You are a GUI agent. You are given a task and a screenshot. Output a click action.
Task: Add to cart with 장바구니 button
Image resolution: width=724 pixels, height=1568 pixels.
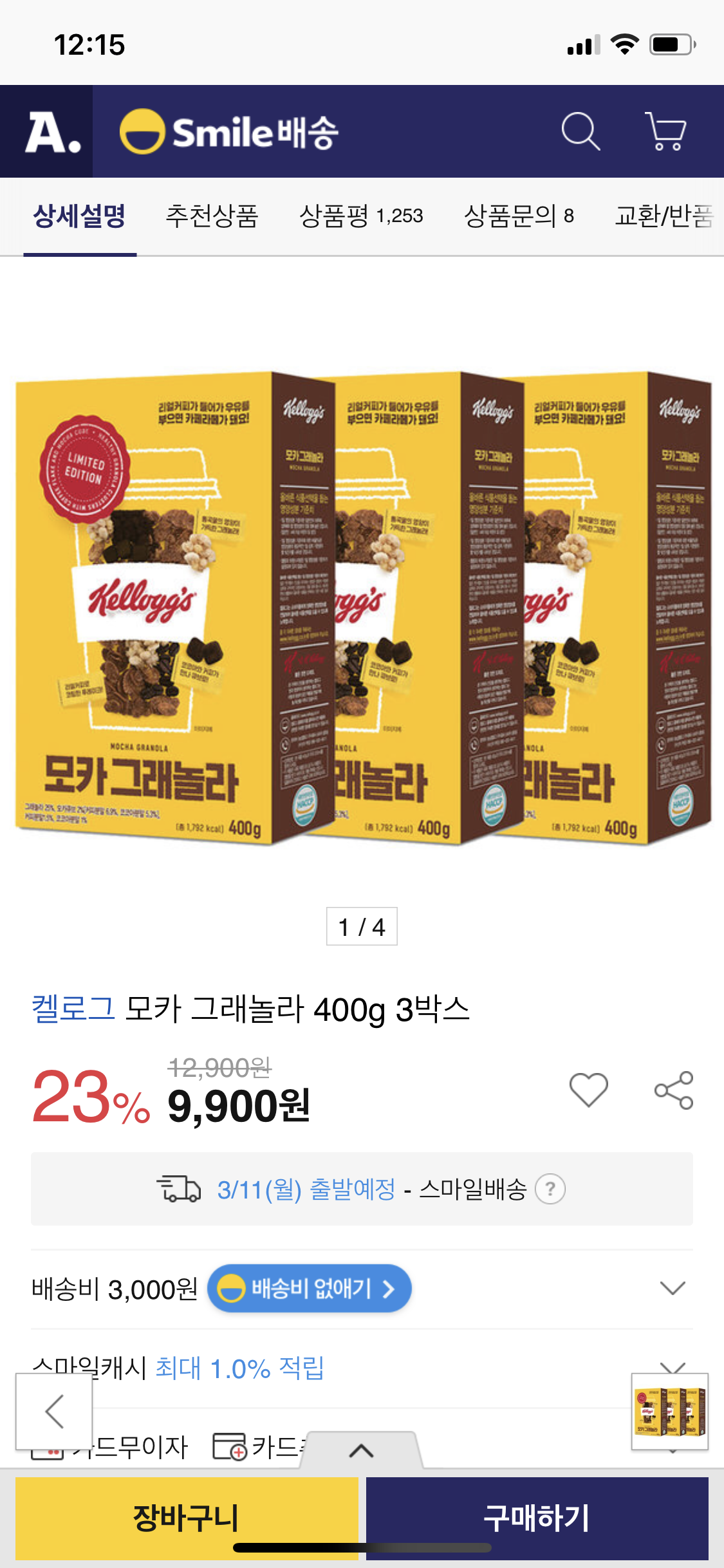pyautogui.click(x=187, y=1518)
